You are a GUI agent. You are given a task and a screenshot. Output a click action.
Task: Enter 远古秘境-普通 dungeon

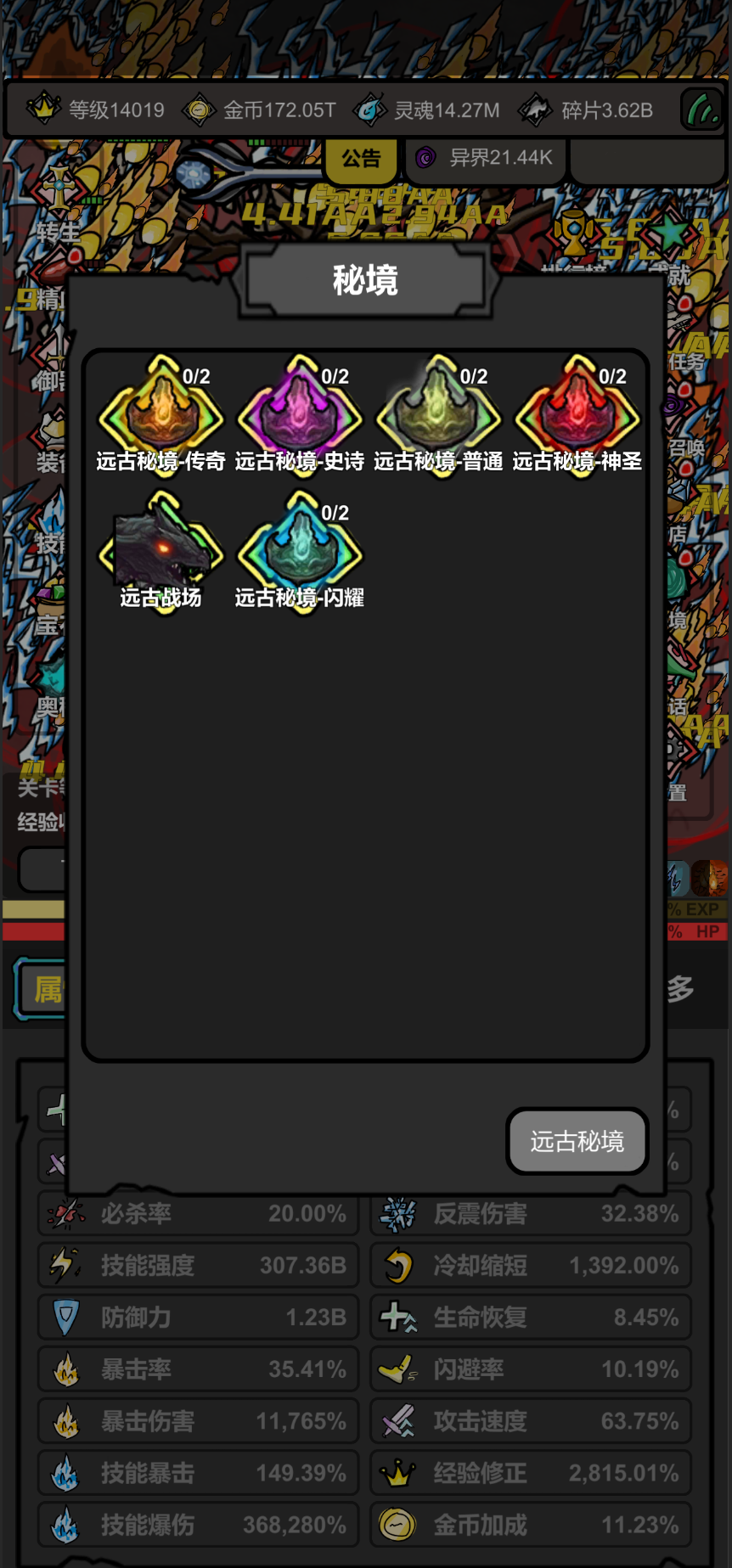point(438,416)
